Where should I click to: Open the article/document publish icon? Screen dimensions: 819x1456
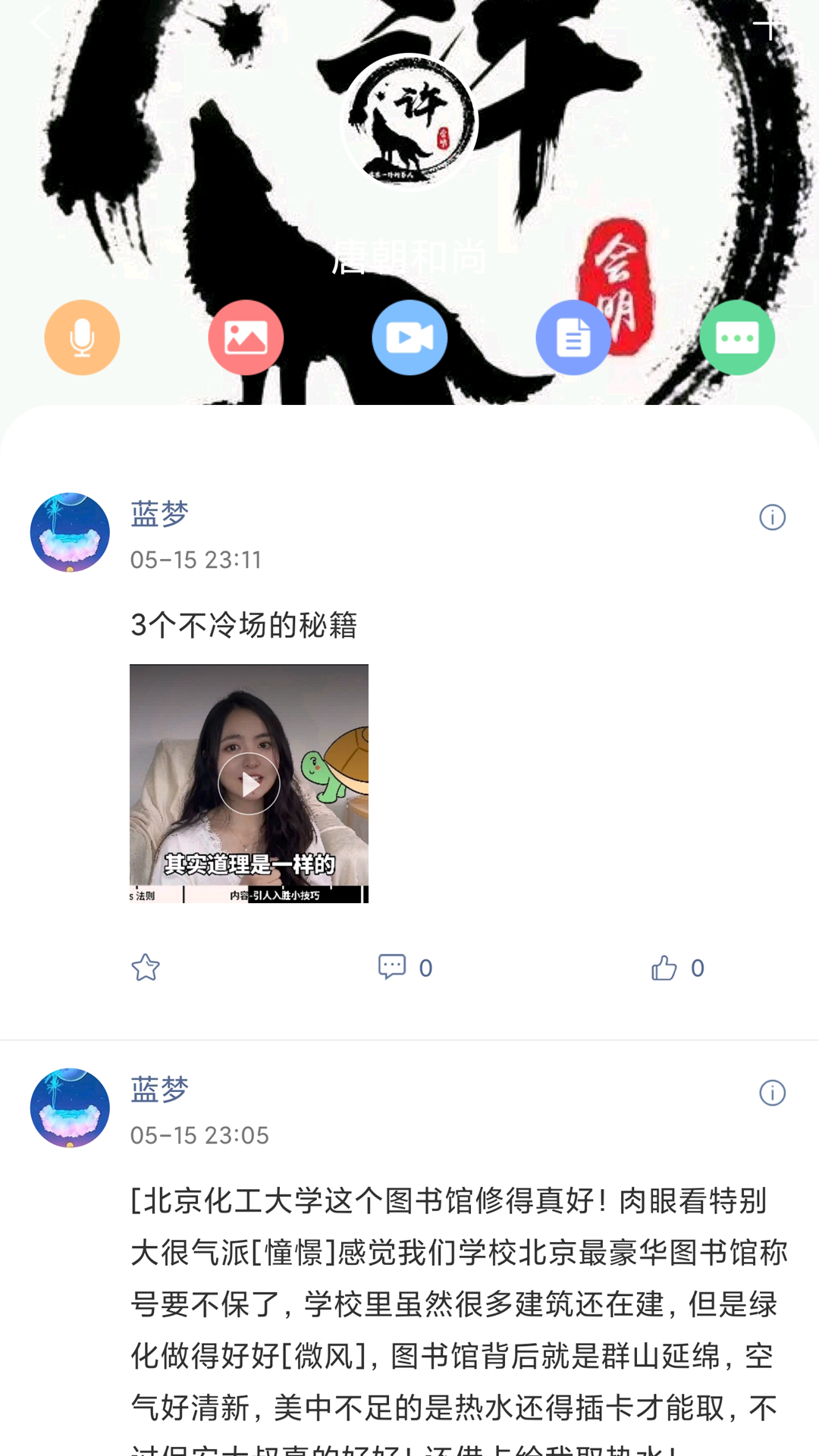(573, 337)
